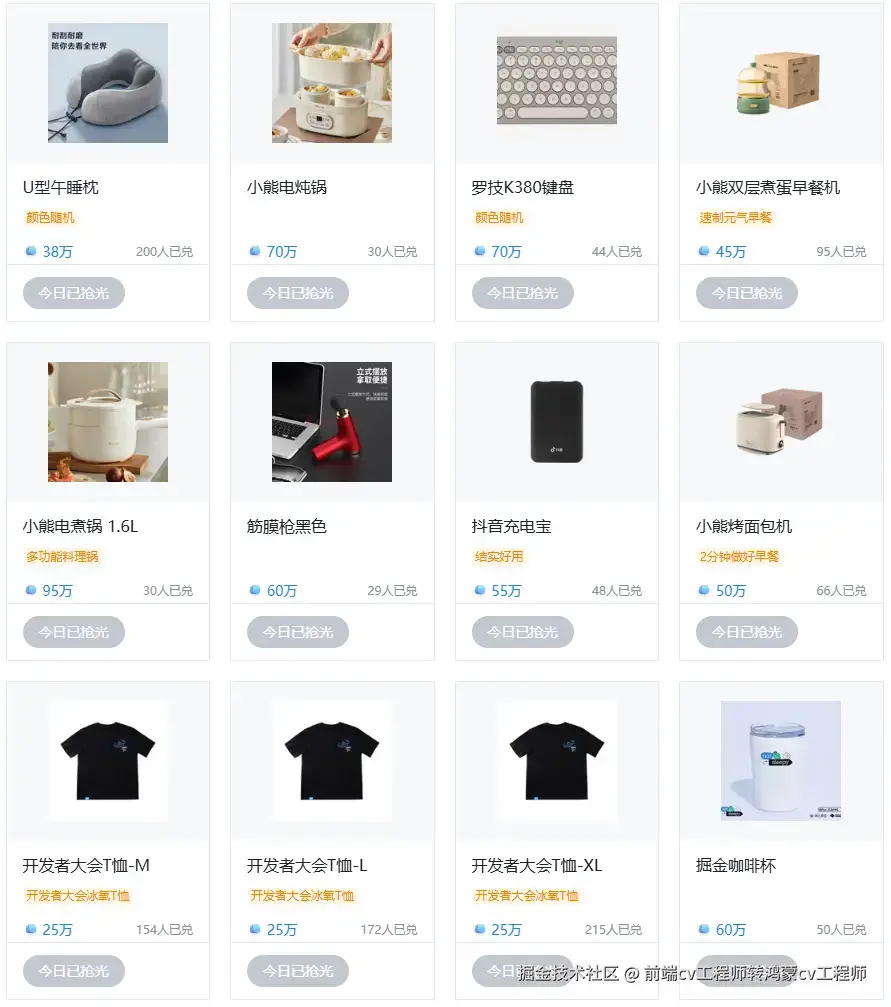Click the U型午睡枕 product image
Viewport: 891px width, 1007px height.
pos(107,83)
